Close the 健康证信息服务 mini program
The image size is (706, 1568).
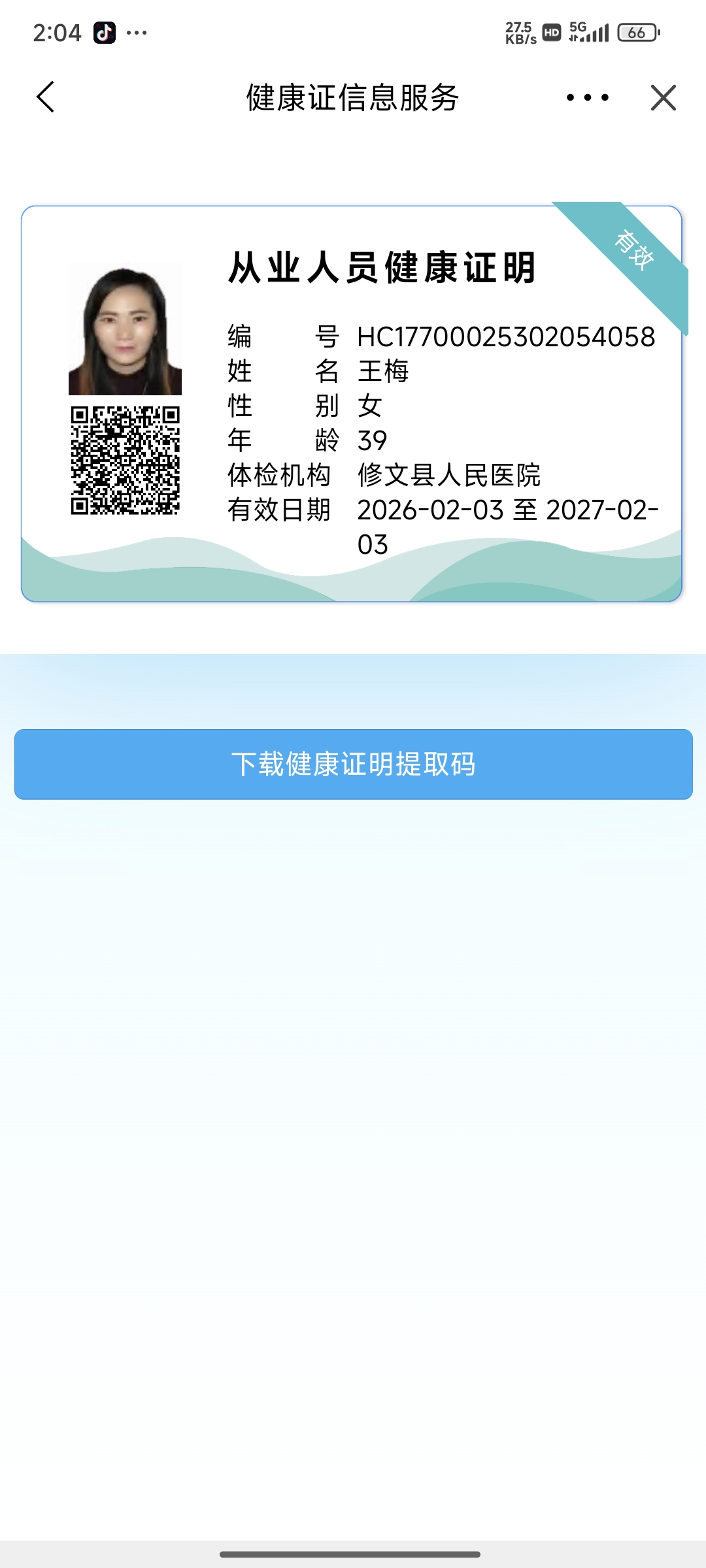point(663,98)
